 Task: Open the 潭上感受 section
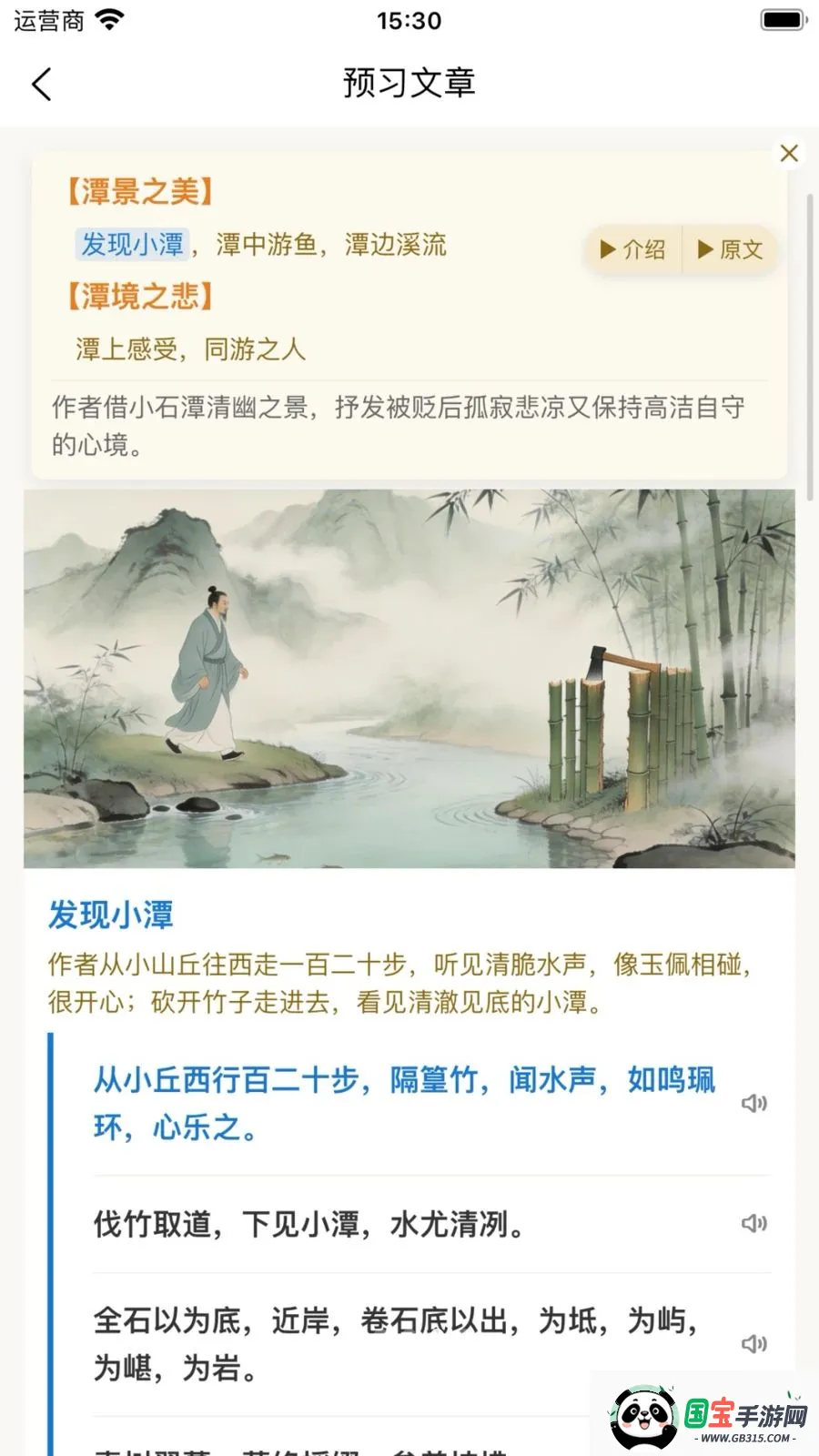(126, 349)
